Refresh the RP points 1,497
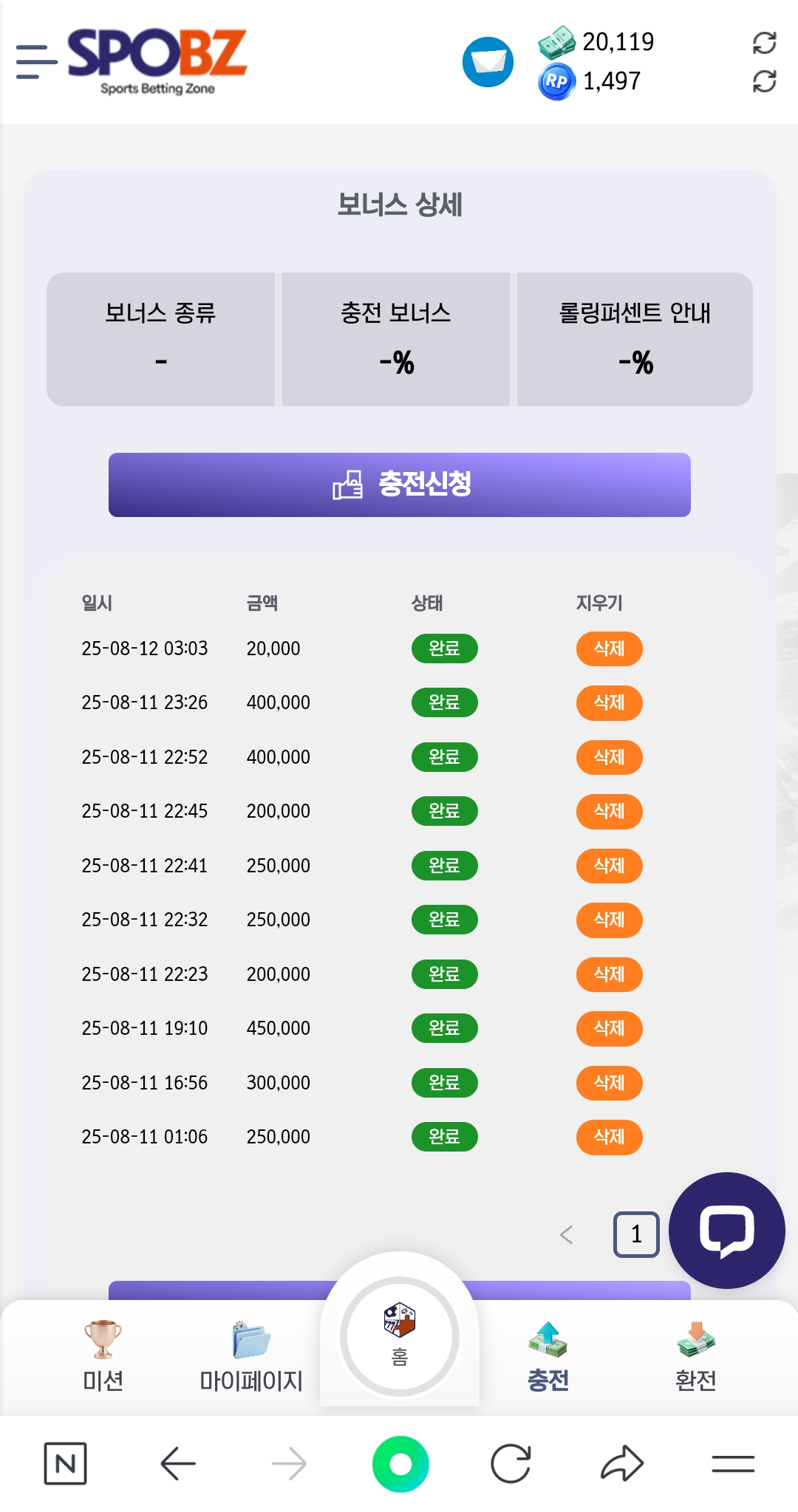 tap(764, 81)
